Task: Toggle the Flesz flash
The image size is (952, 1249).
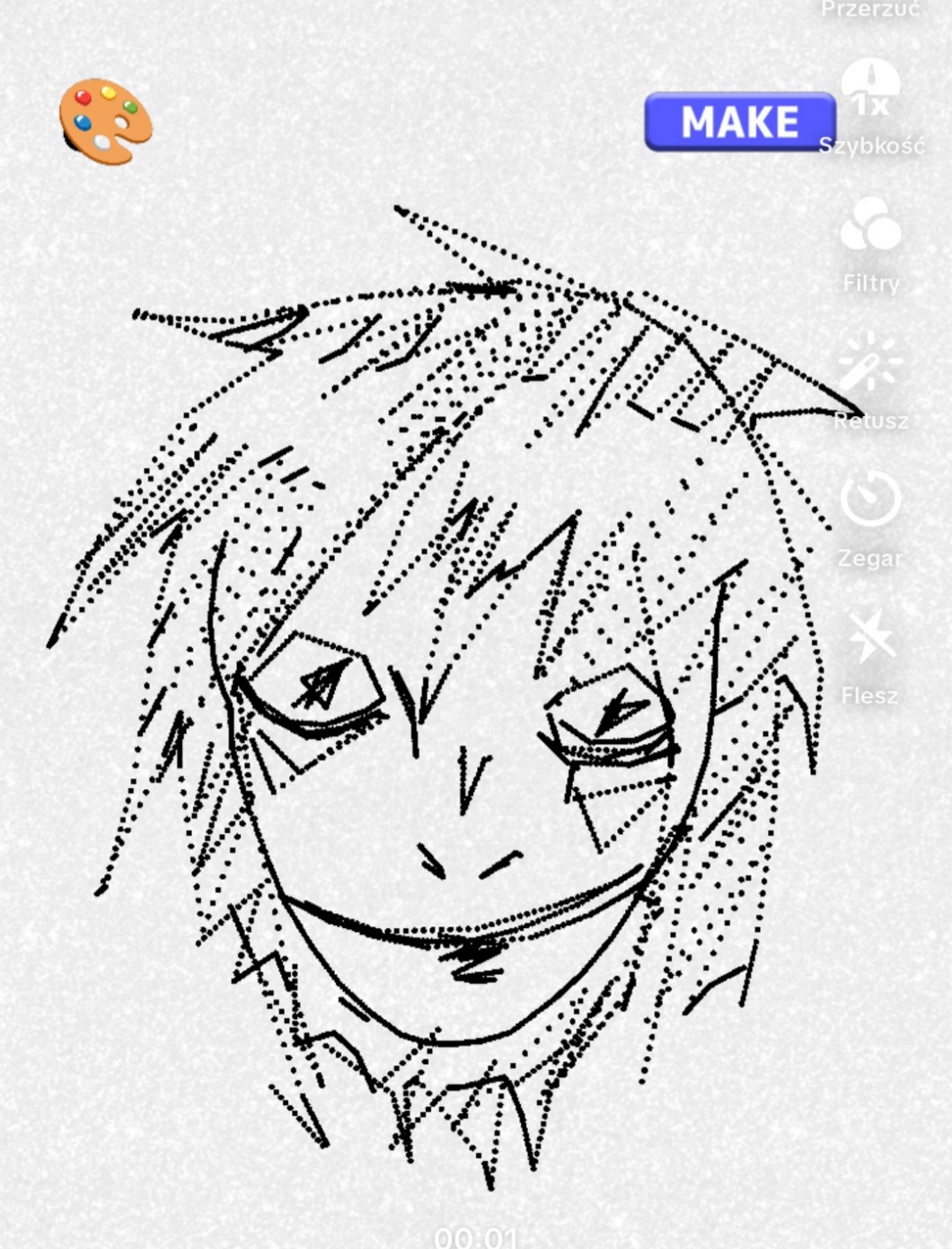Action: pyautogui.click(x=870, y=640)
